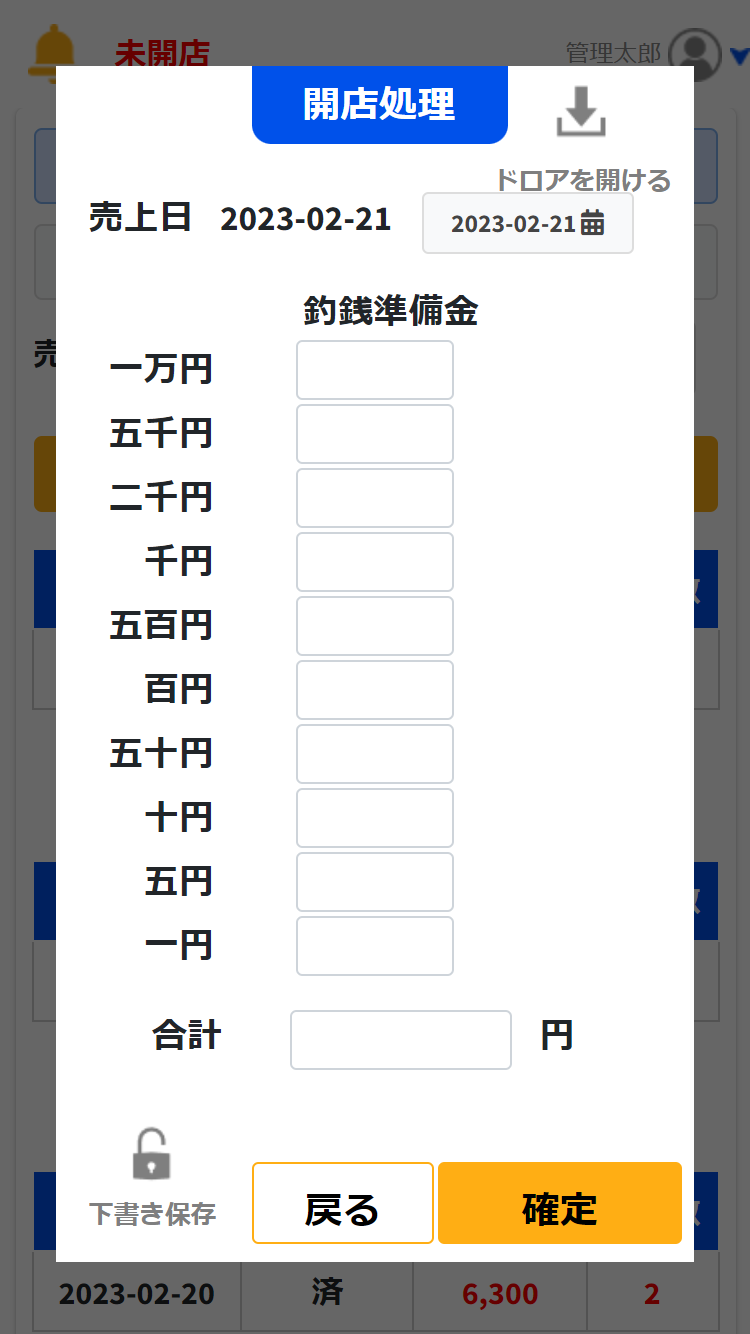
Task: Focus the 五百円 count field
Action: (374, 626)
